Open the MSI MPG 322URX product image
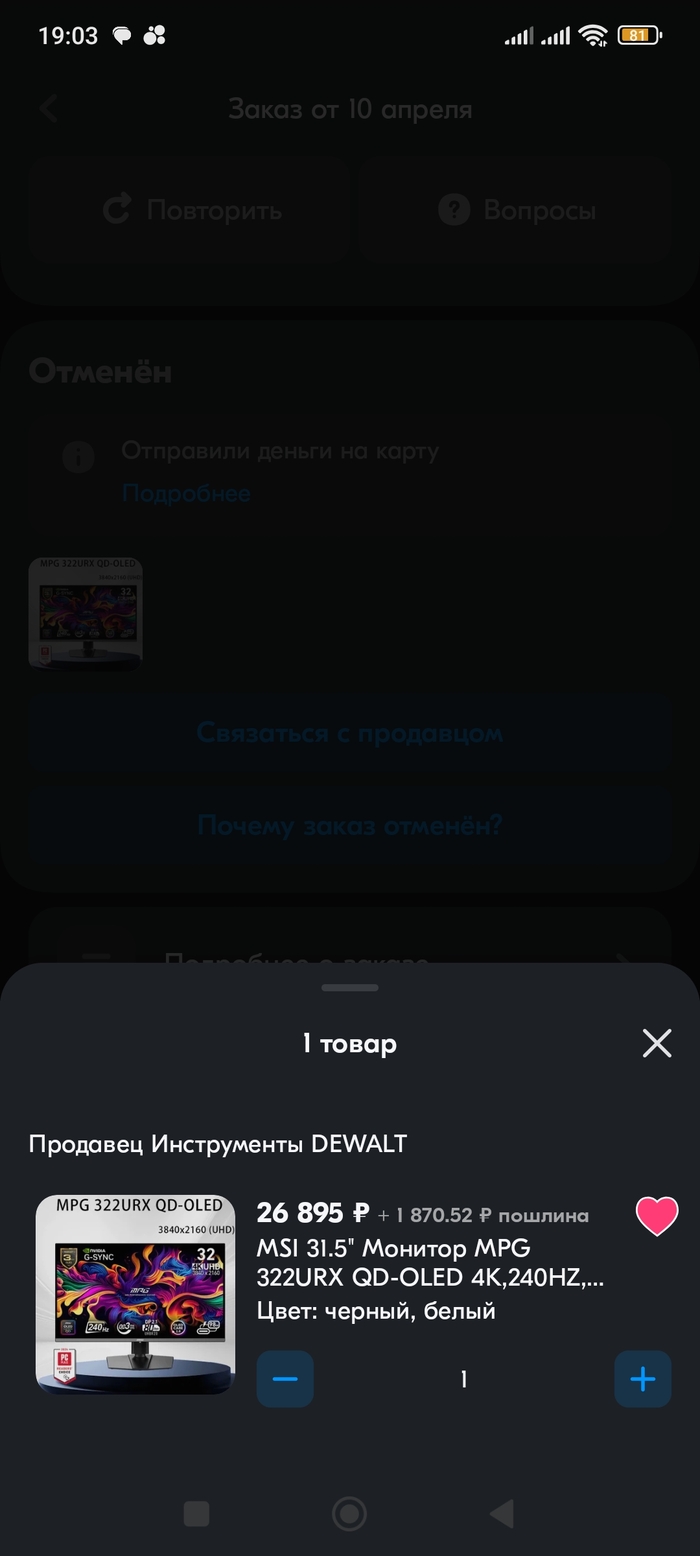700x1556 pixels. click(x=135, y=1294)
